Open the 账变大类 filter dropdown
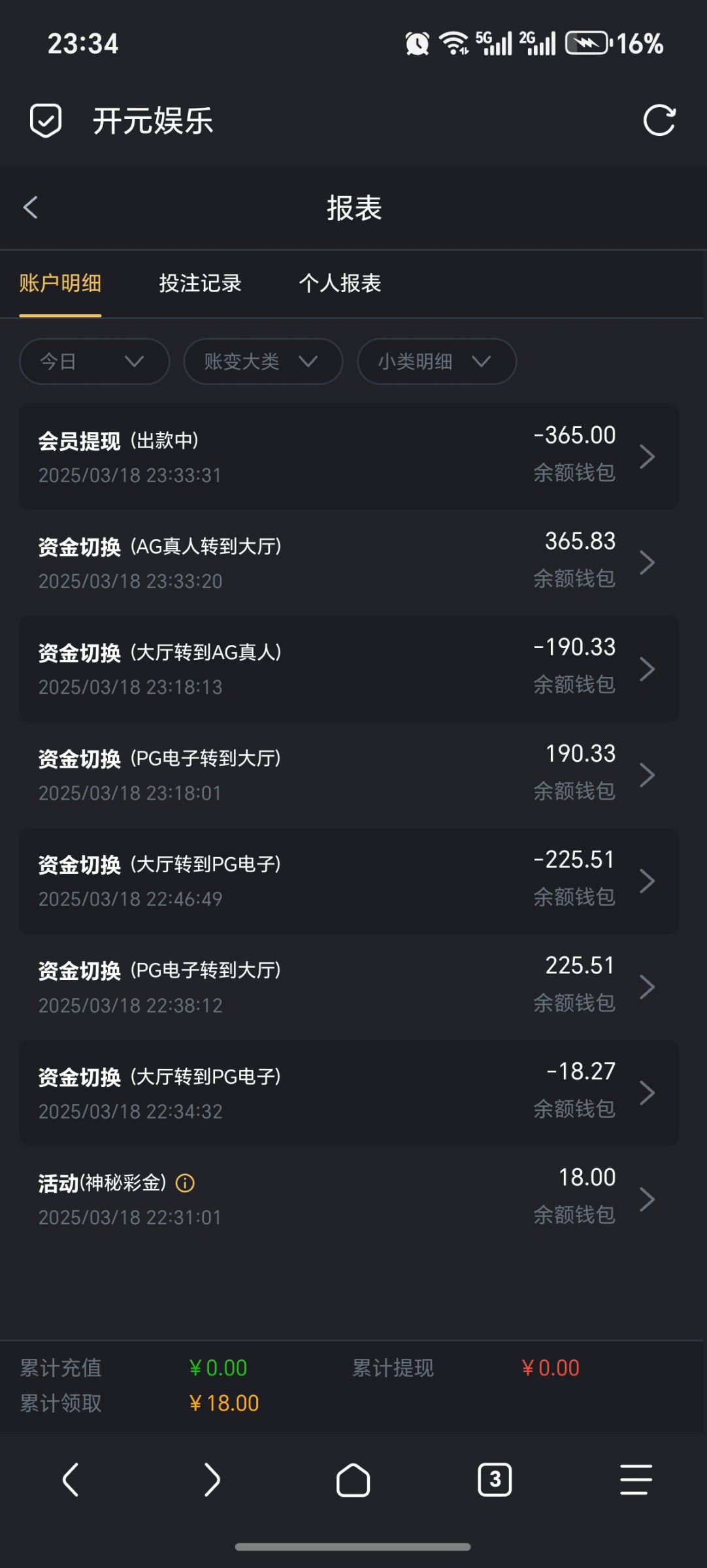The image size is (707, 1568). click(263, 361)
